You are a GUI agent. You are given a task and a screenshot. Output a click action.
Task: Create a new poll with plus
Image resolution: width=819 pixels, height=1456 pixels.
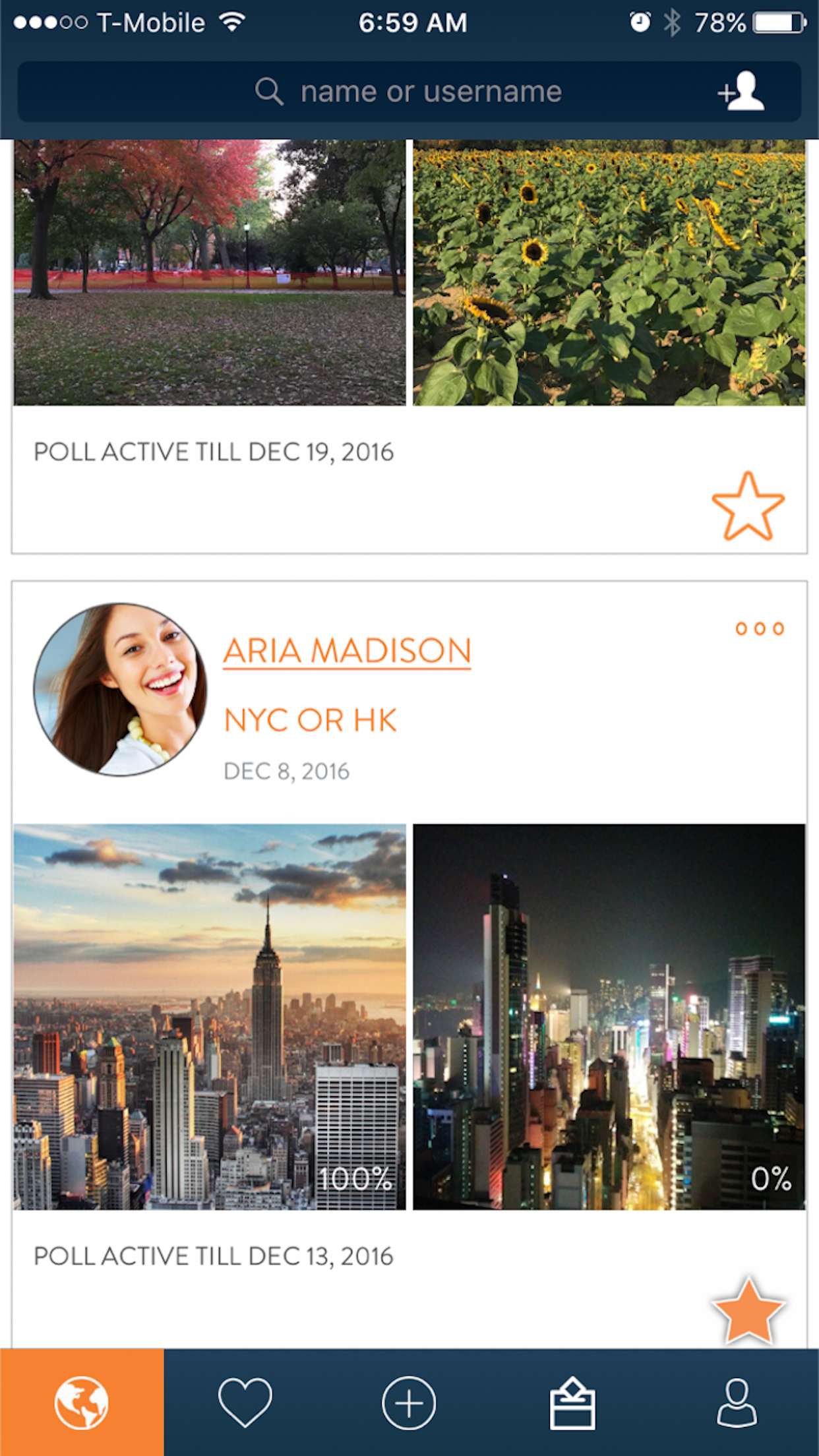point(409,1403)
